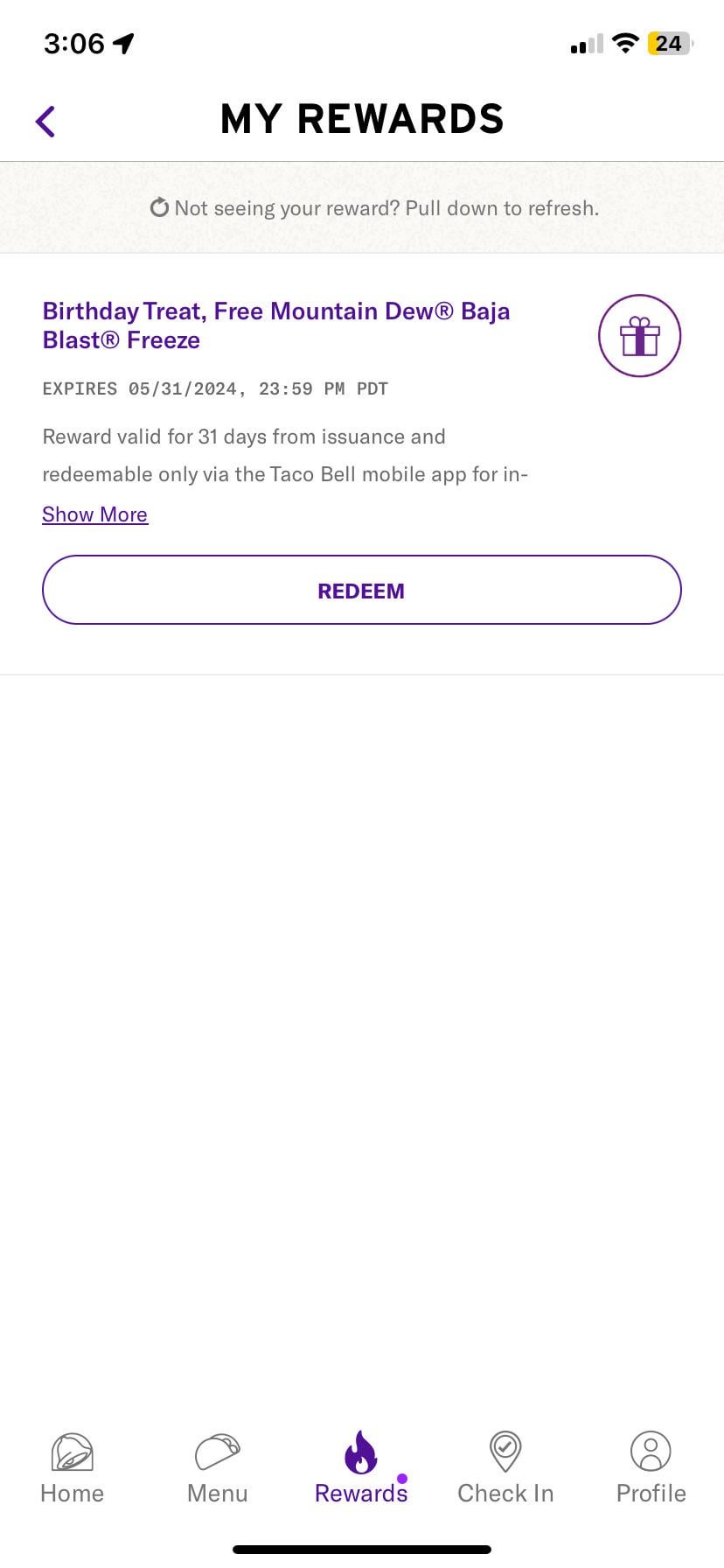Expand reward details with Show More

pyautogui.click(x=94, y=514)
